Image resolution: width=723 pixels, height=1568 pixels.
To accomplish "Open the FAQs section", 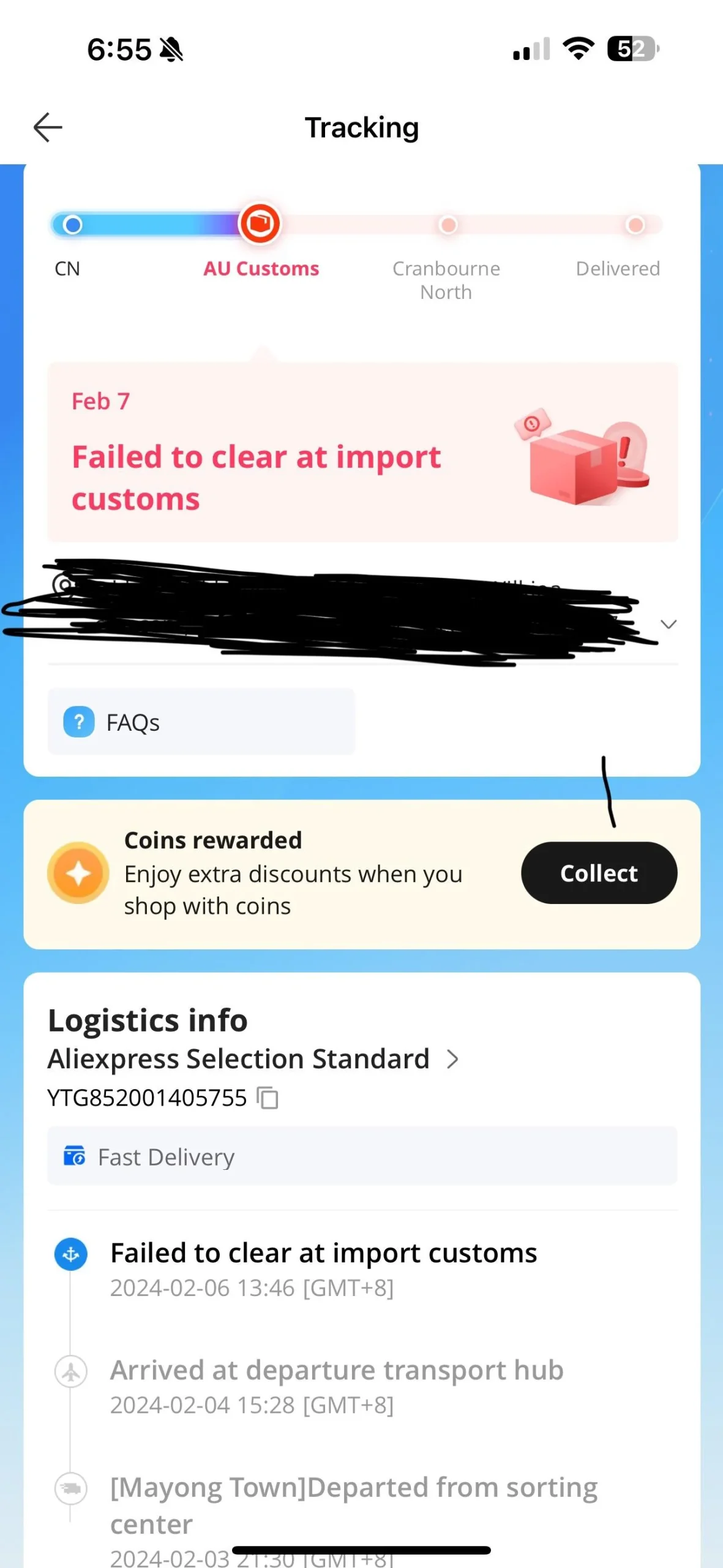I will (201, 722).
